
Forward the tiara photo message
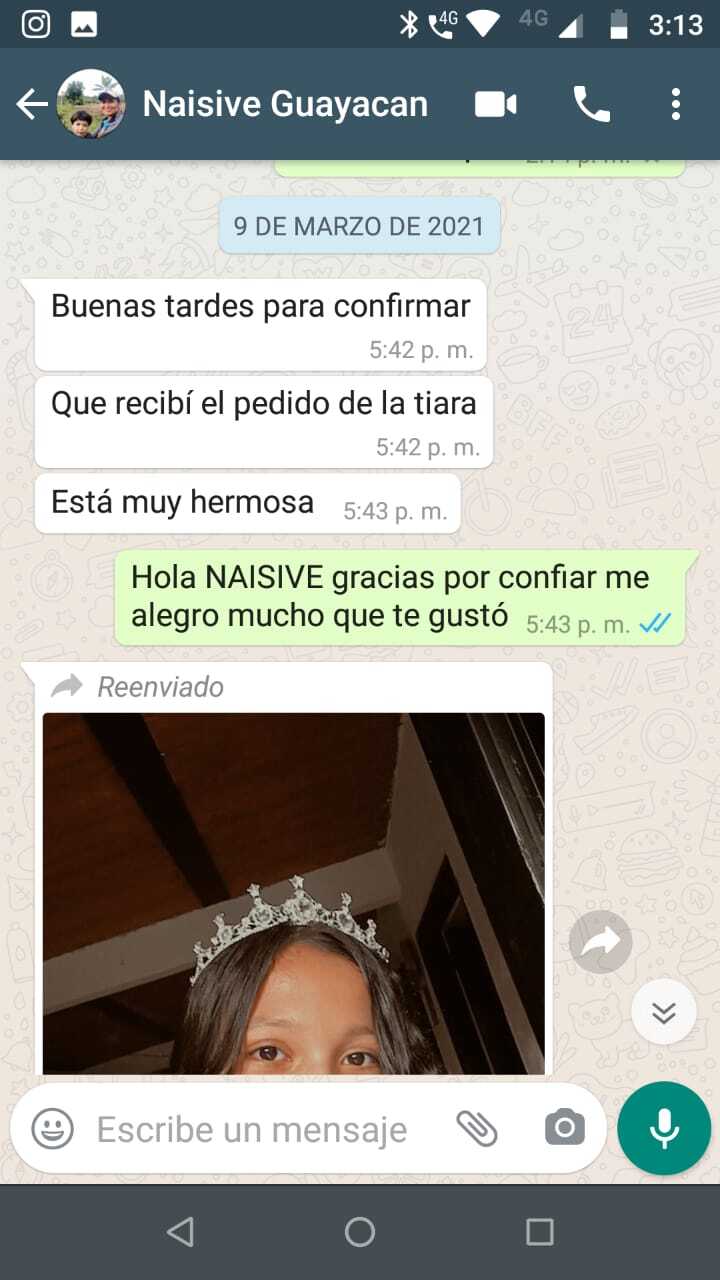601,941
